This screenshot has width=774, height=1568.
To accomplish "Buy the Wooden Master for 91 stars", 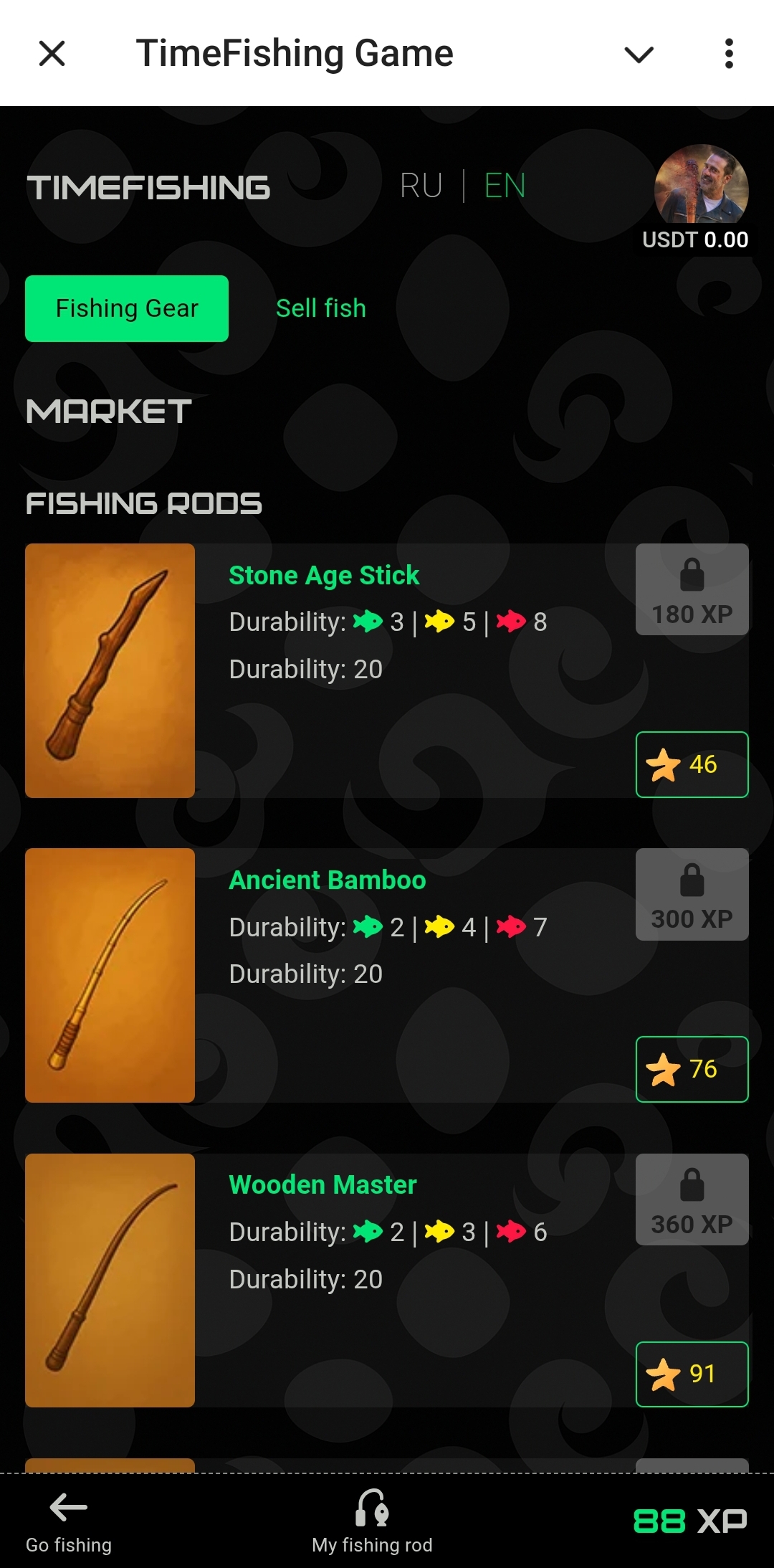I will point(691,1373).
